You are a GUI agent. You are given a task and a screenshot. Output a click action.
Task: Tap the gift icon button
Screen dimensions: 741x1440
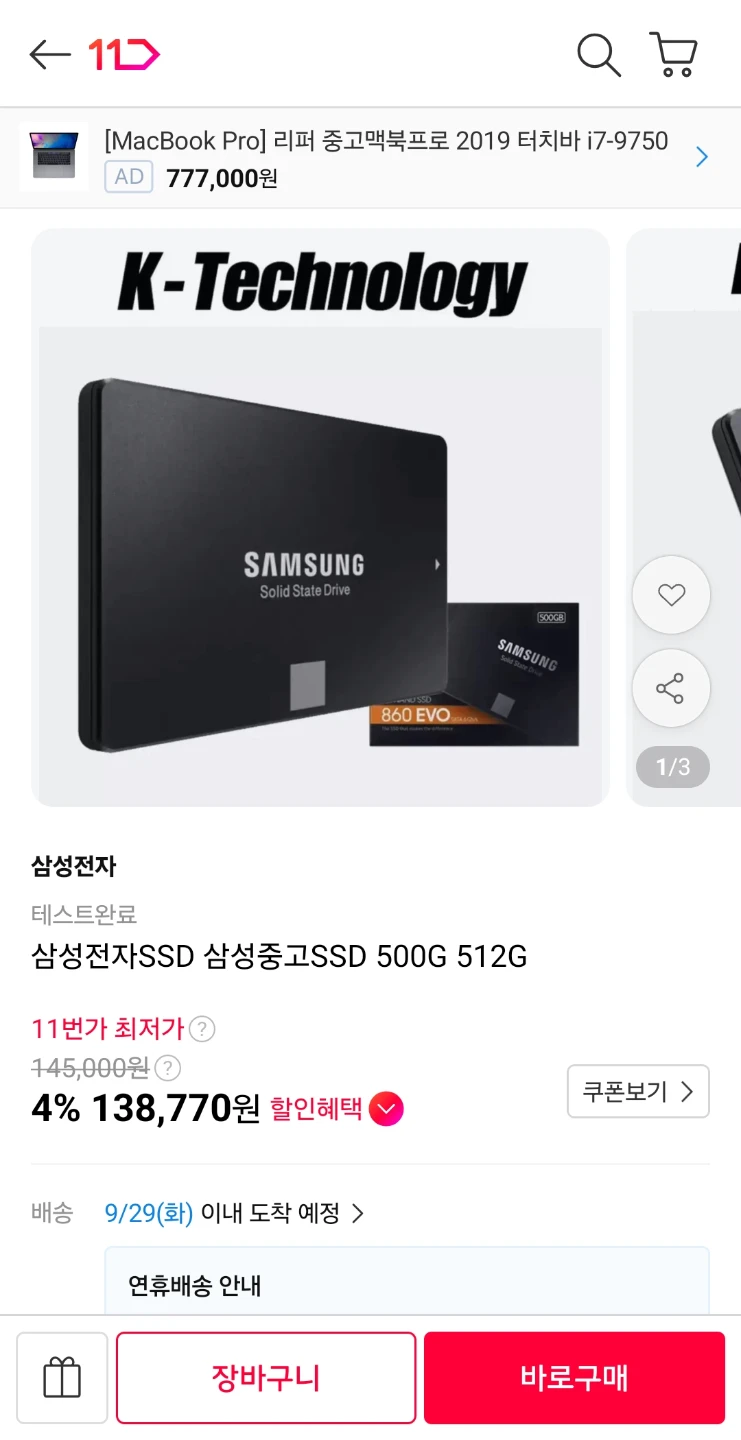point(62,1378)
